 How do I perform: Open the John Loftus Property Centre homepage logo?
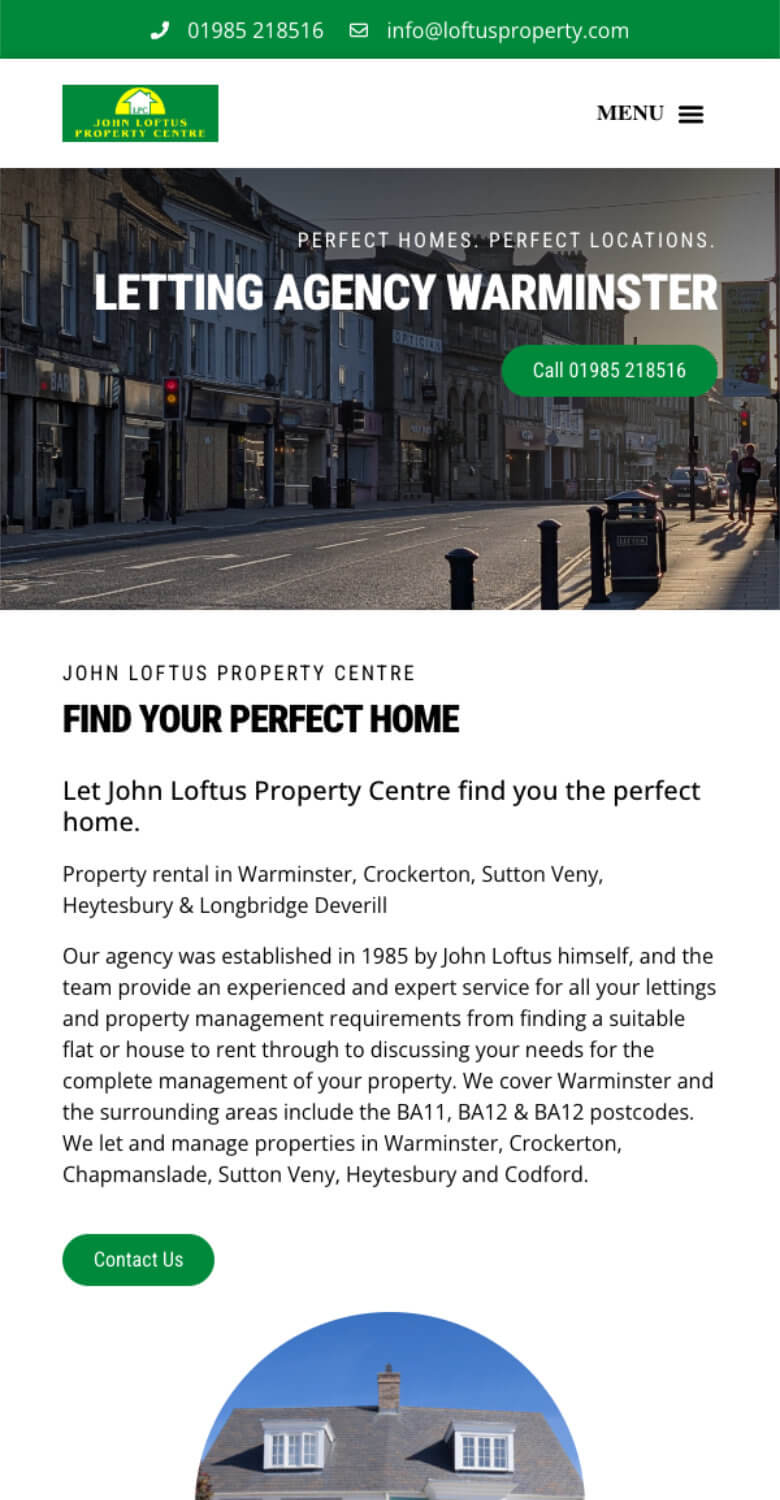[x=140, y=113]
